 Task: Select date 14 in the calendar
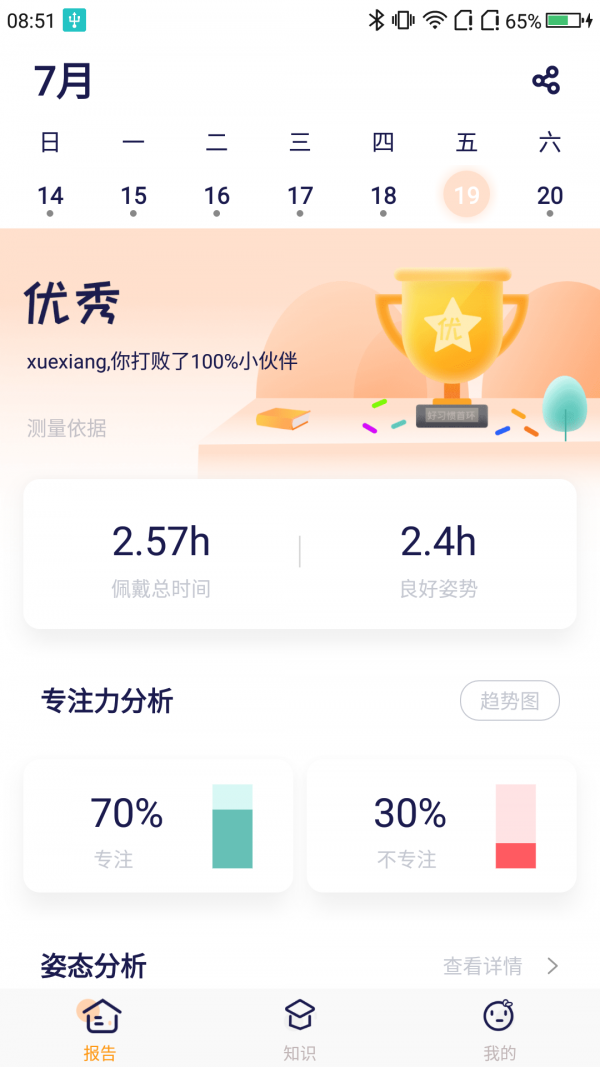[50, 196]
